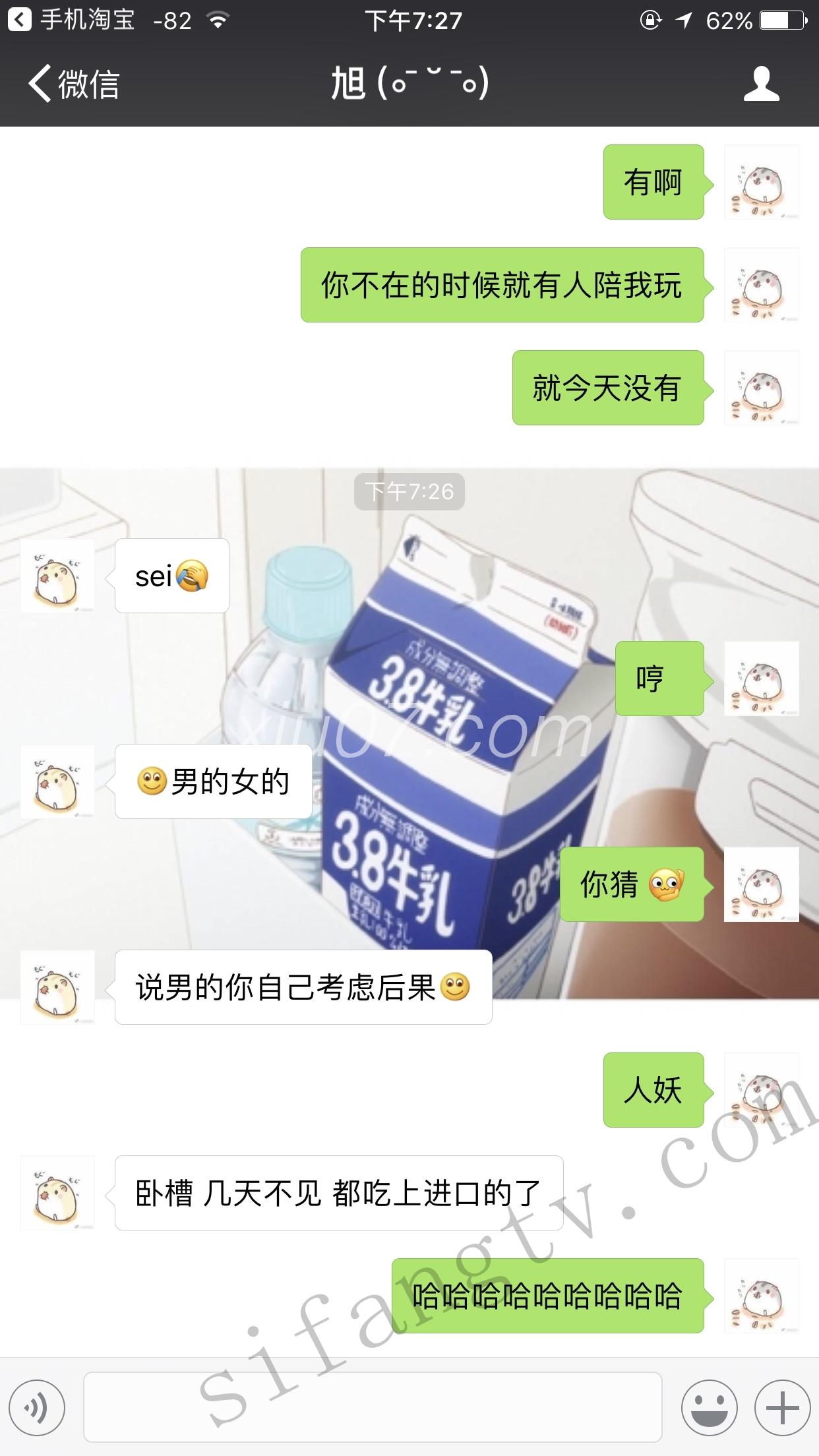Tap sender avatar beside 'sei' message
The image size is (819, 1456).
point(57,576)
